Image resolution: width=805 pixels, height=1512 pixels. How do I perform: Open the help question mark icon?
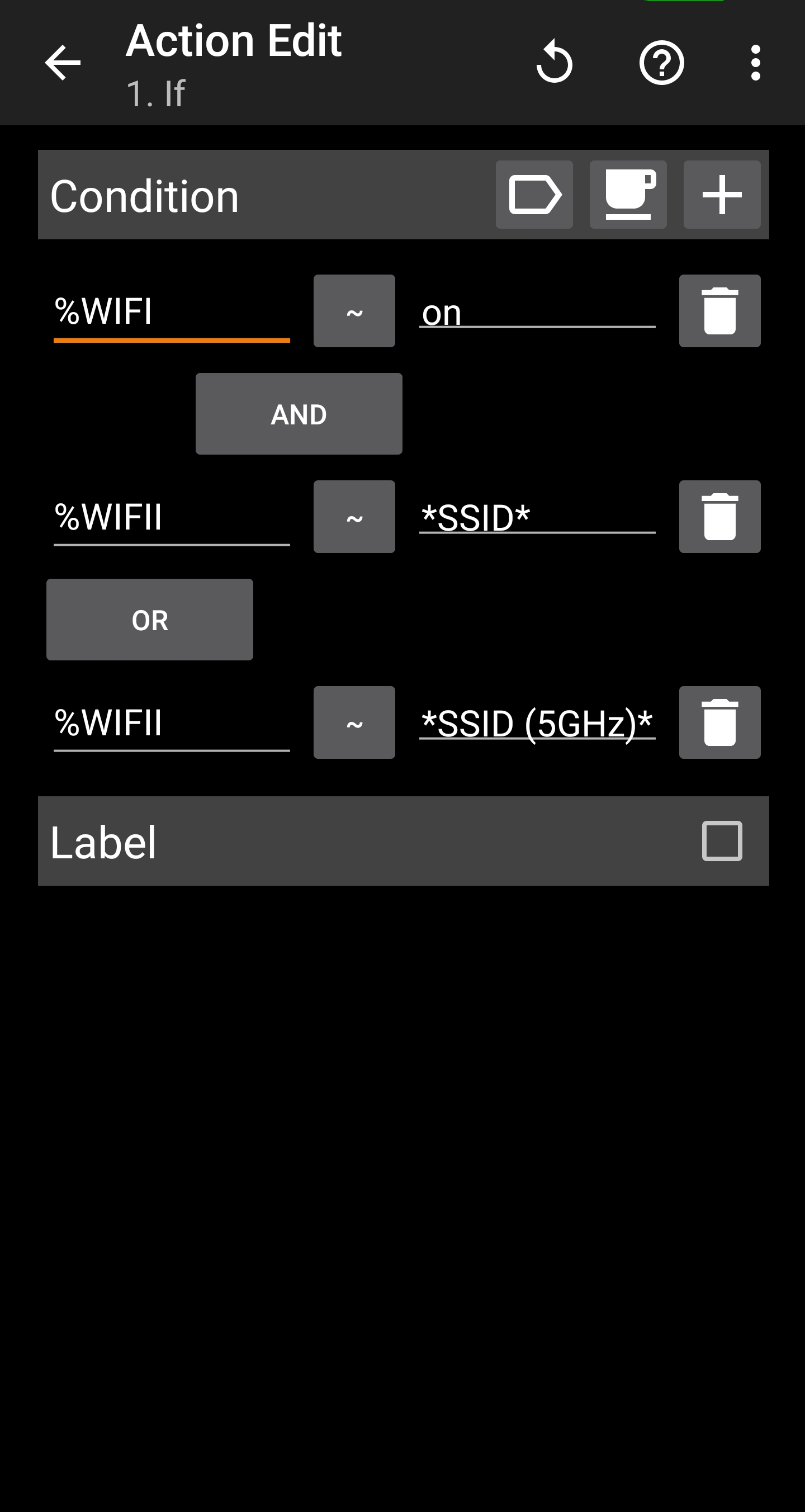[x=661, y=62]
